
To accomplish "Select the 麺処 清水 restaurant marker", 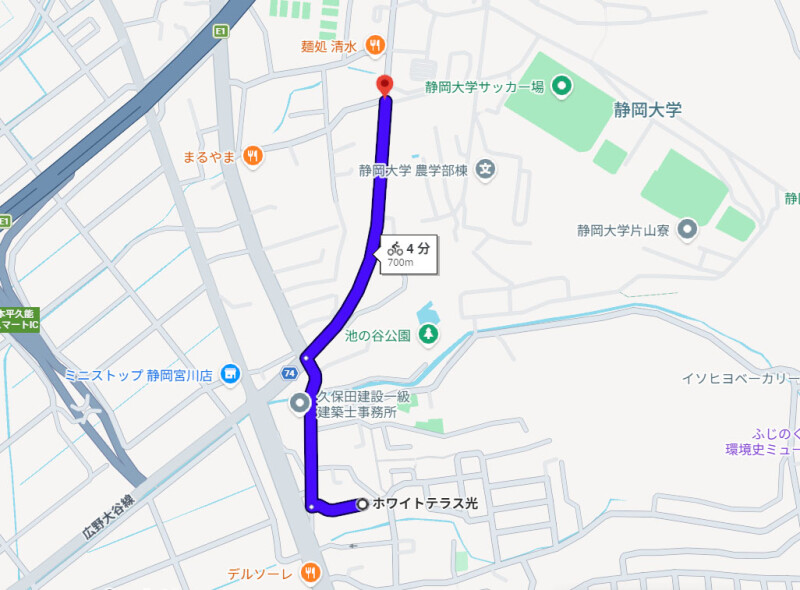I will point(374,45).
